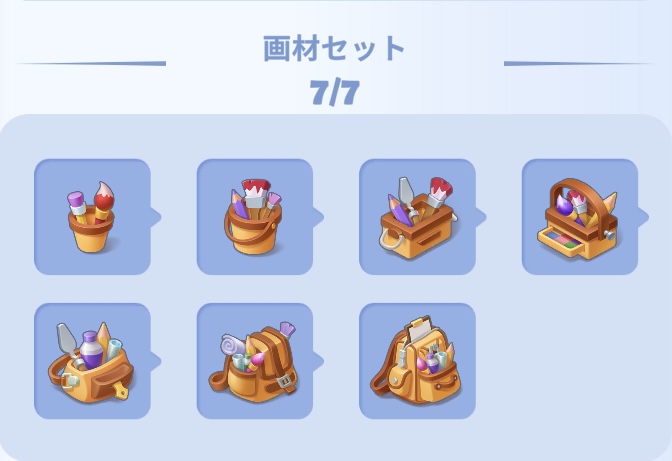The image size is (672, 461).
Task: Tap the waist pouch with paint bottle
Action: [92, 361]
